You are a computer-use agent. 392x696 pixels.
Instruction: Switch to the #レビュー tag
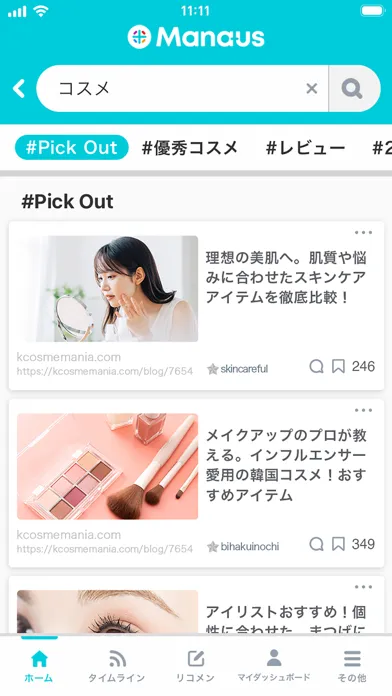(x=305, y=148)
